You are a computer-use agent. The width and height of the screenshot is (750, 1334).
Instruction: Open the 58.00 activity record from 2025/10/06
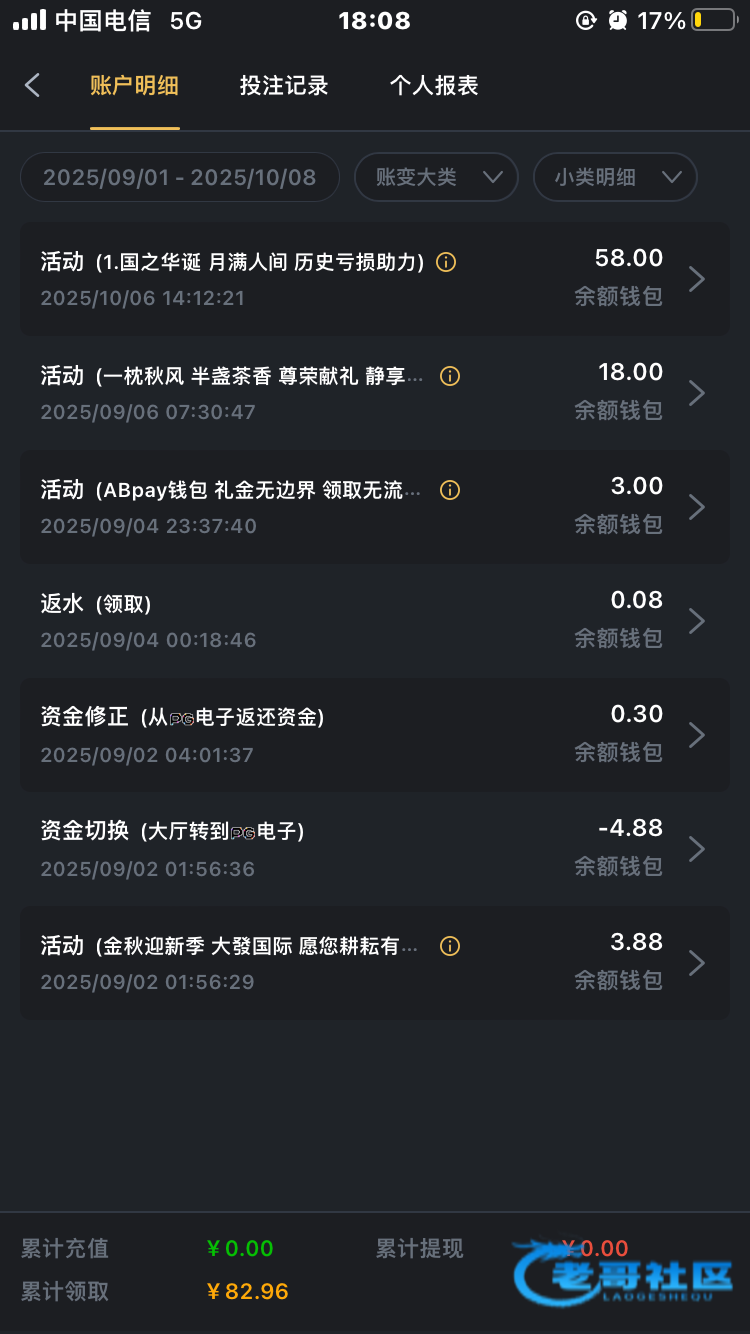[x=375, y=278]
